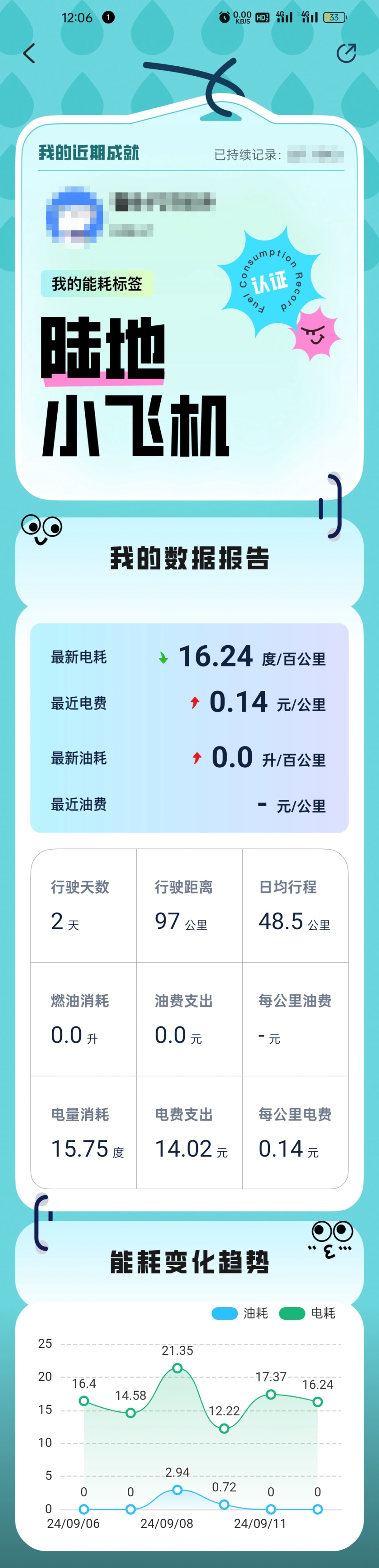Viewport: 379px width, 1568px height.
Task: Go back using the top-left arrow
Action: pyautogui.click(x=29, y=53)
